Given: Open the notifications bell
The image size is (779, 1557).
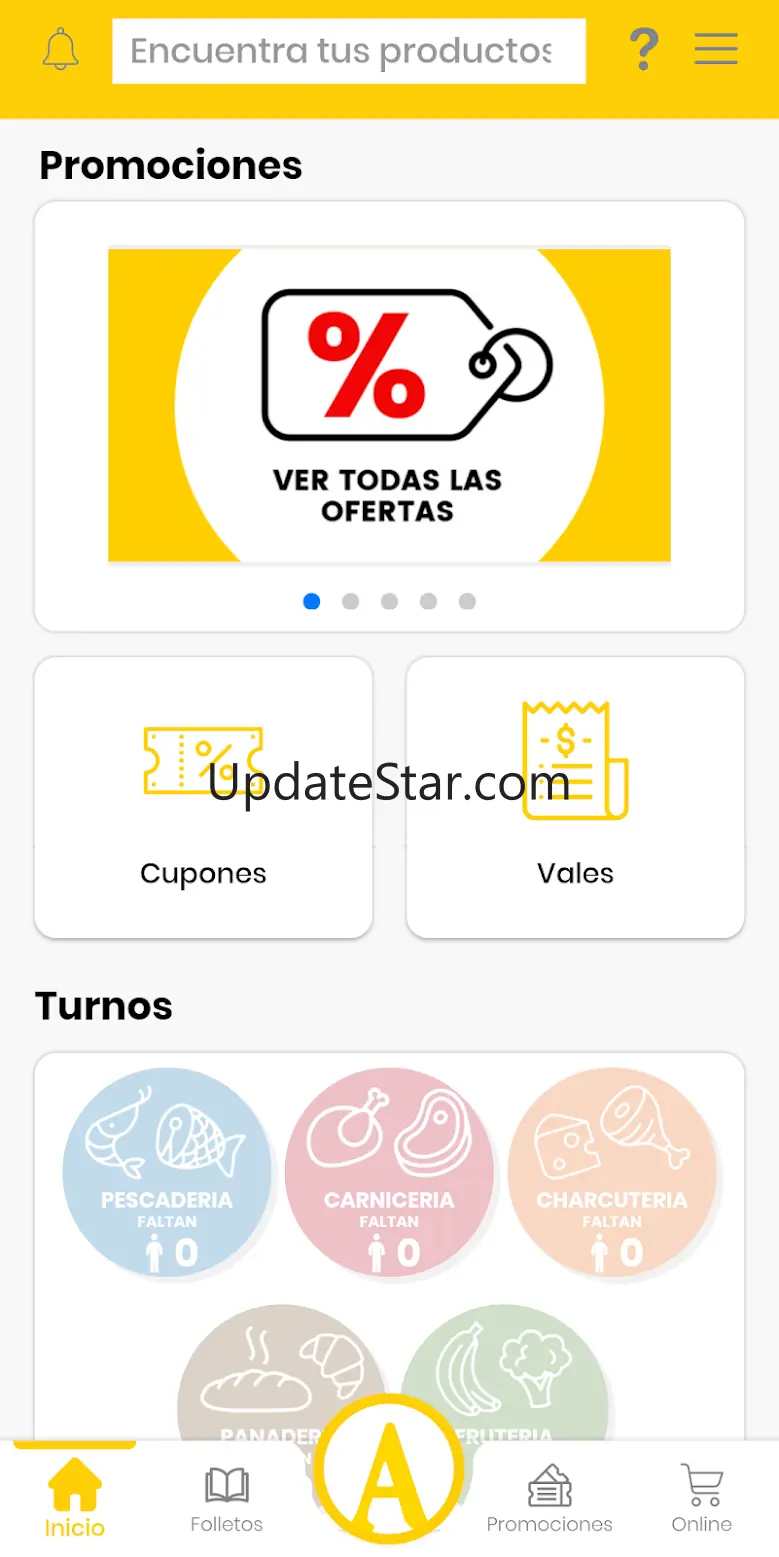Looking at the screenshot, I should [x=61, y=49].
